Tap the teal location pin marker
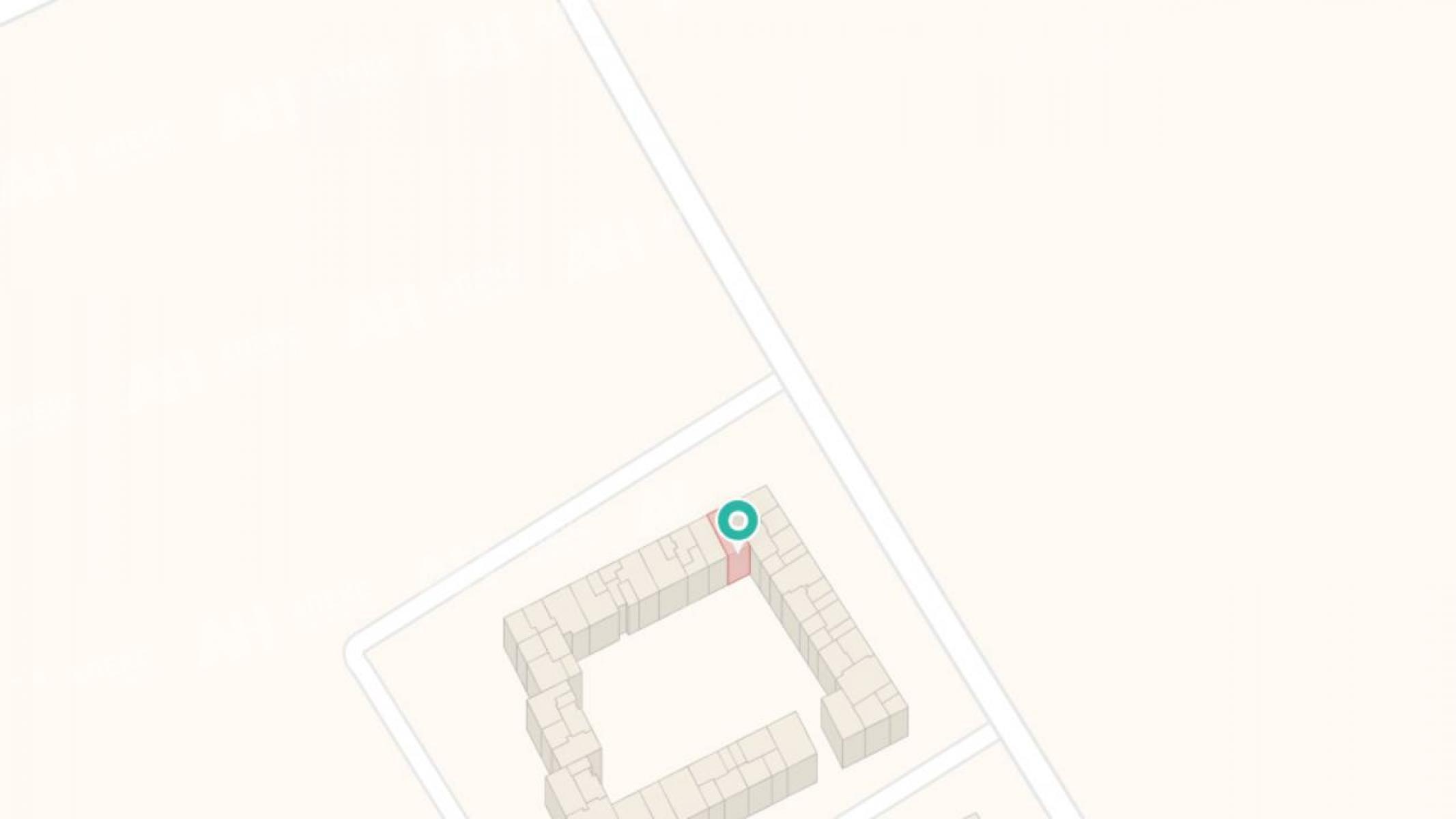This screenshot has height=819, width=1456. coord(737,521)
